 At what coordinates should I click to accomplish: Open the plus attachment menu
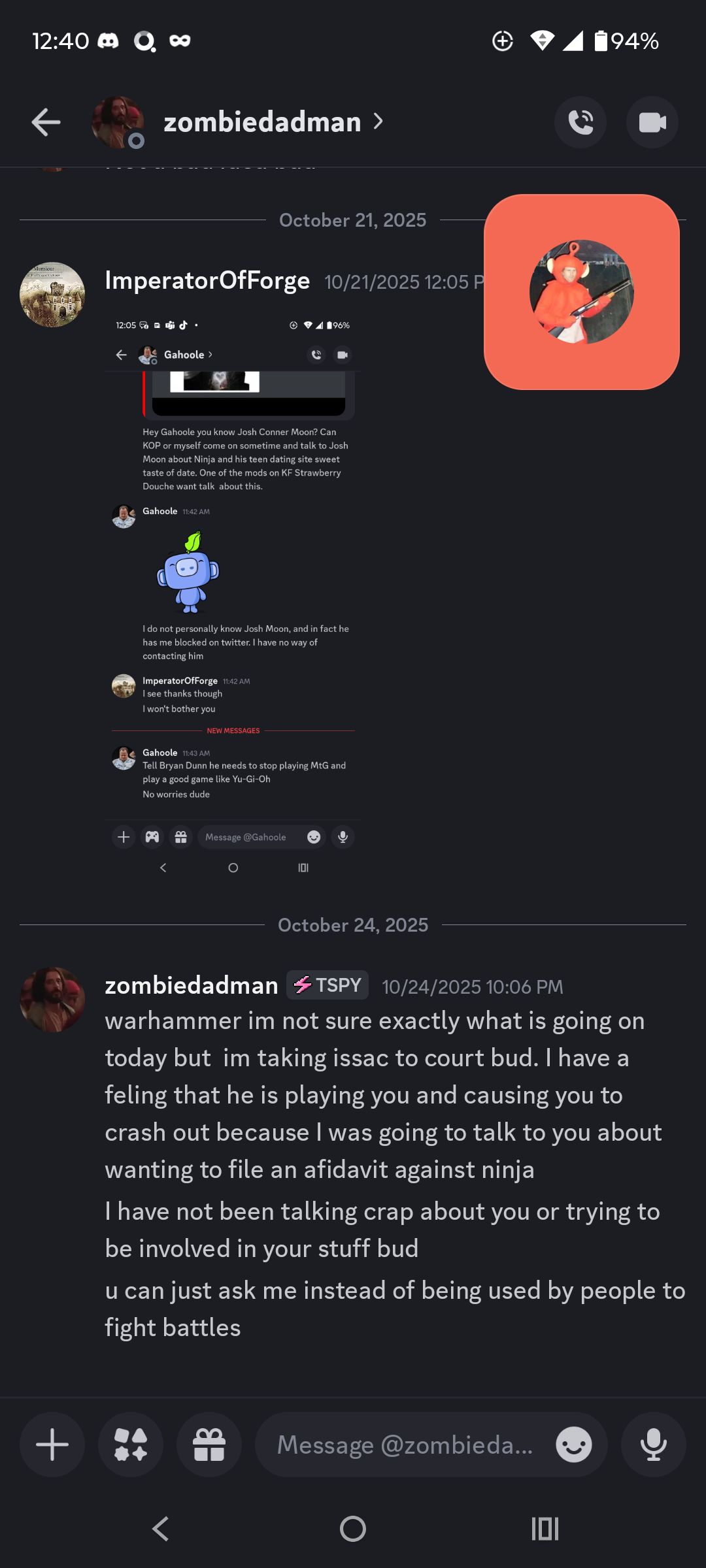(52, 1445)
